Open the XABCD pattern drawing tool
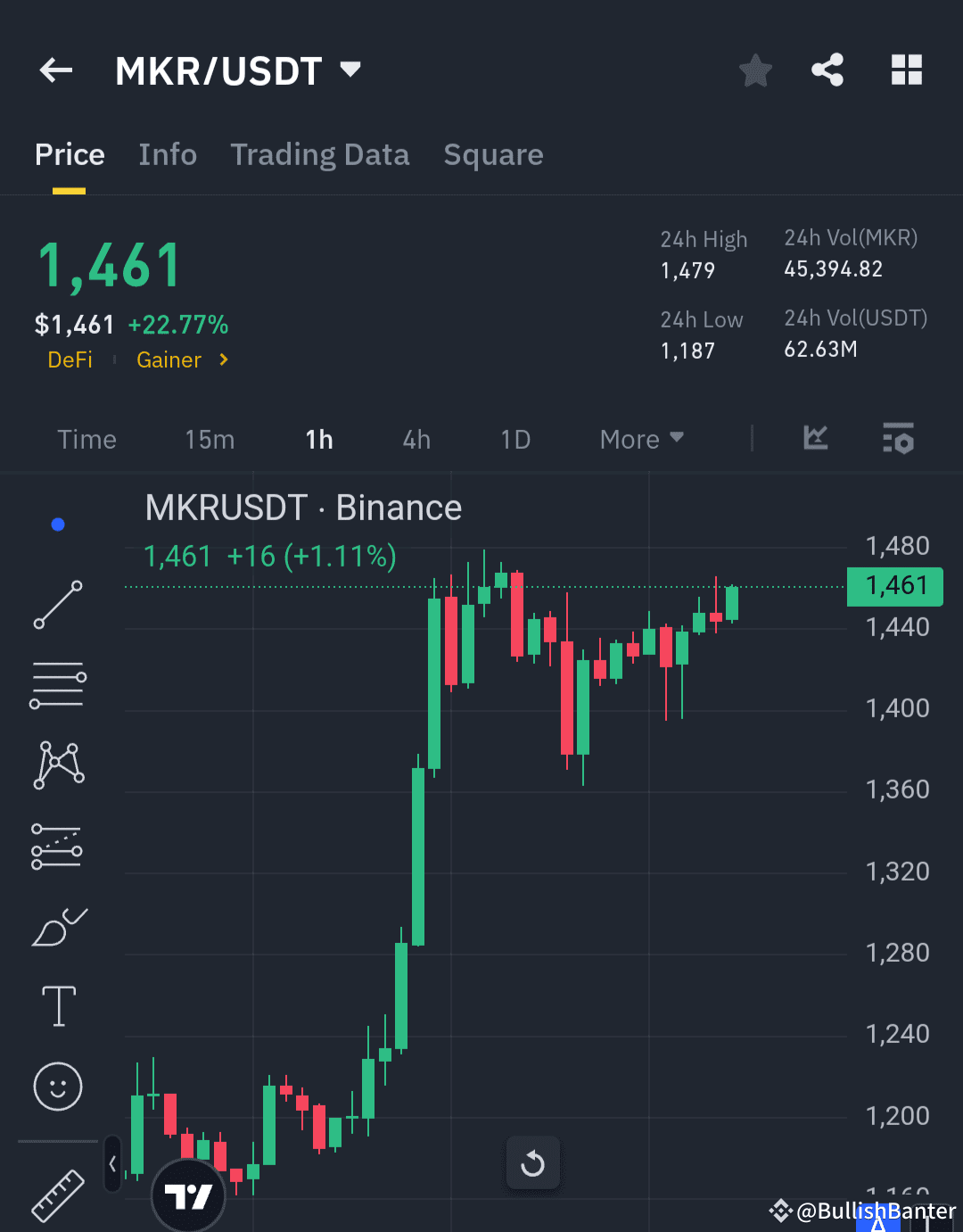This screenshot has width=963, height=1232. (x=57, y=764)
